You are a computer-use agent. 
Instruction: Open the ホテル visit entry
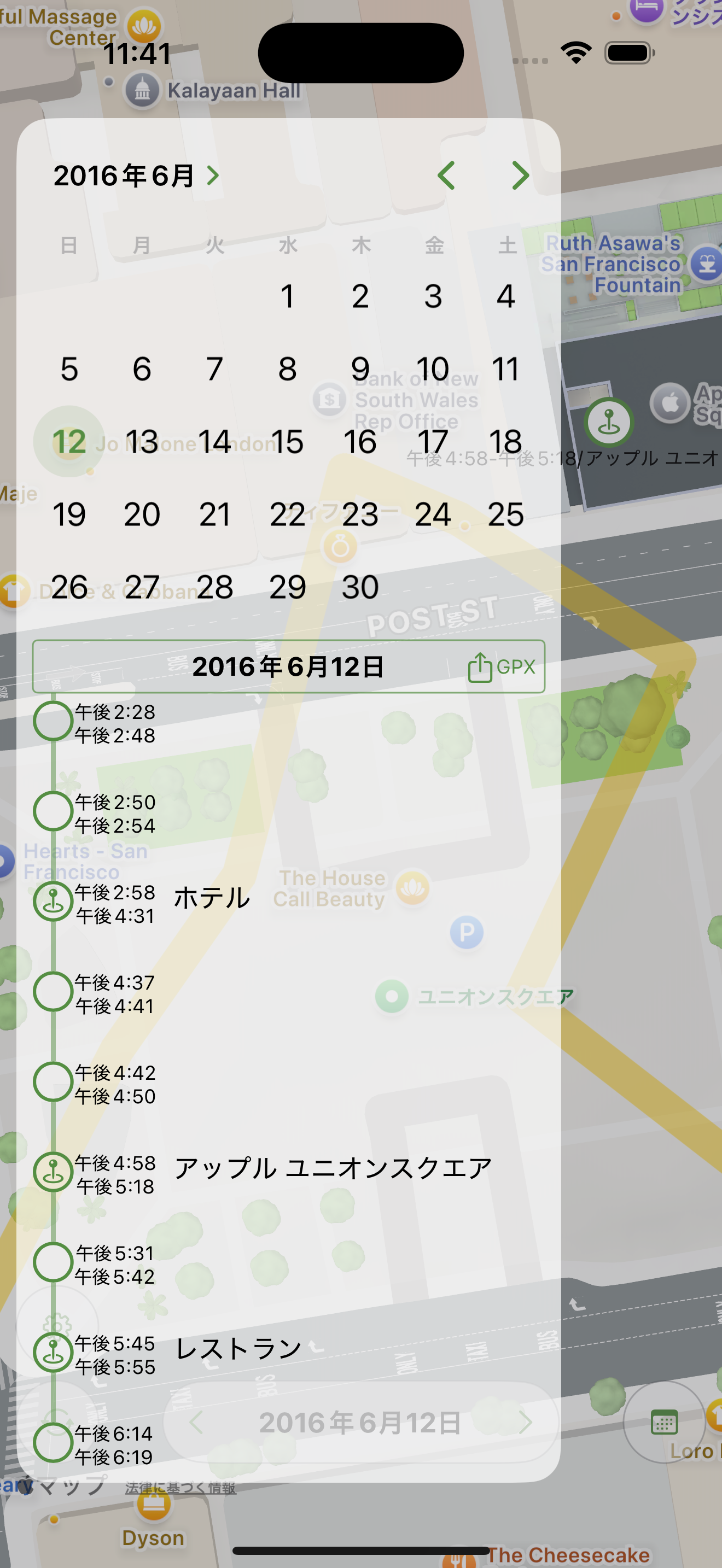211,898
